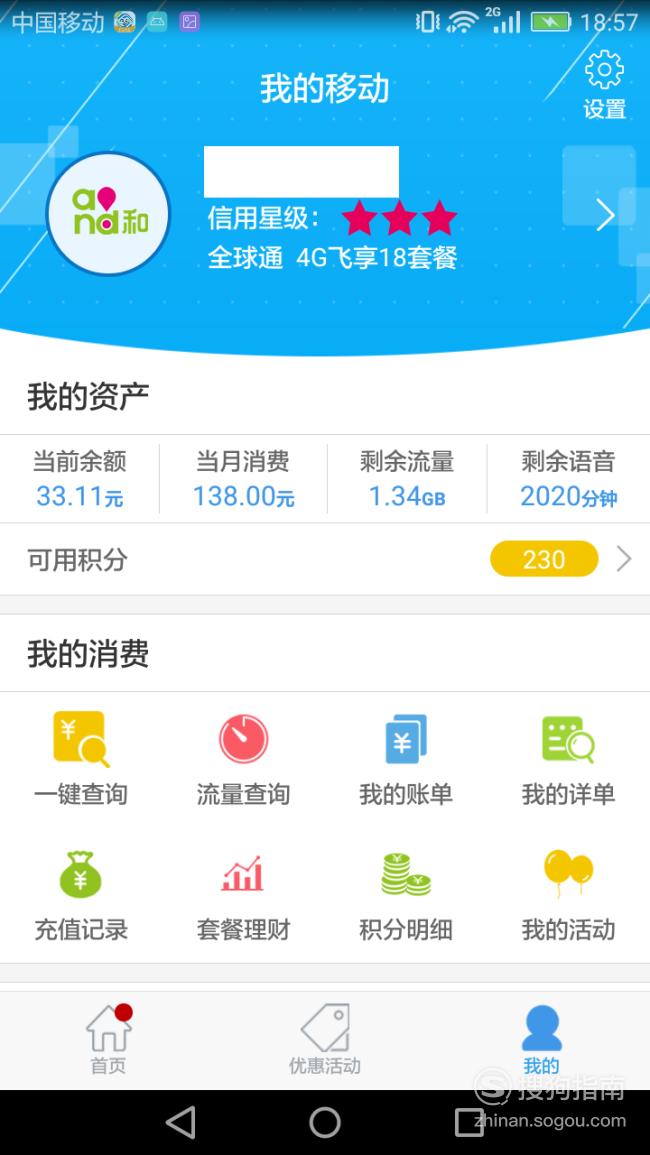Open profile details via the right chevron
The image size is (650, 1155).
click(606, 216)
